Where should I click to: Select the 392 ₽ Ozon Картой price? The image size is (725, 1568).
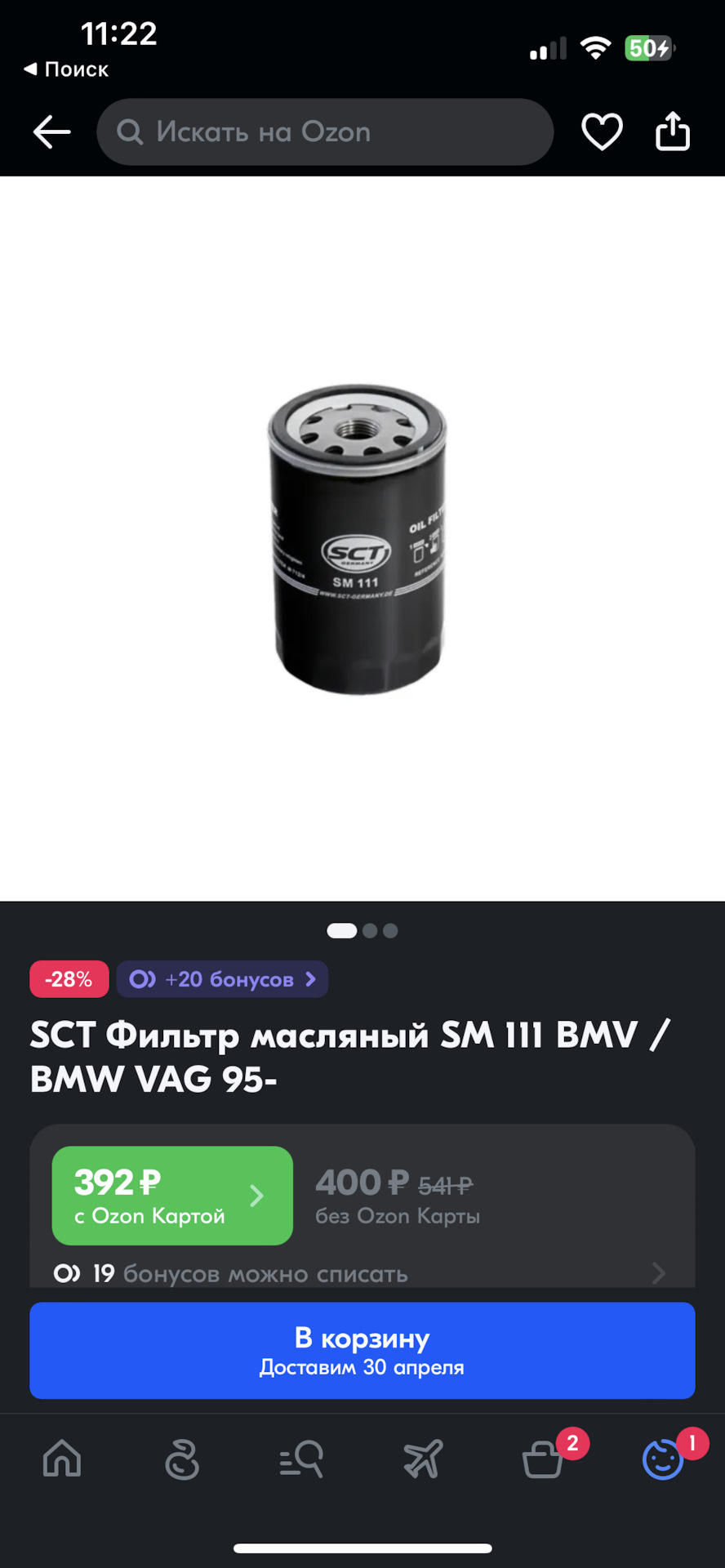coord(171,1196)
